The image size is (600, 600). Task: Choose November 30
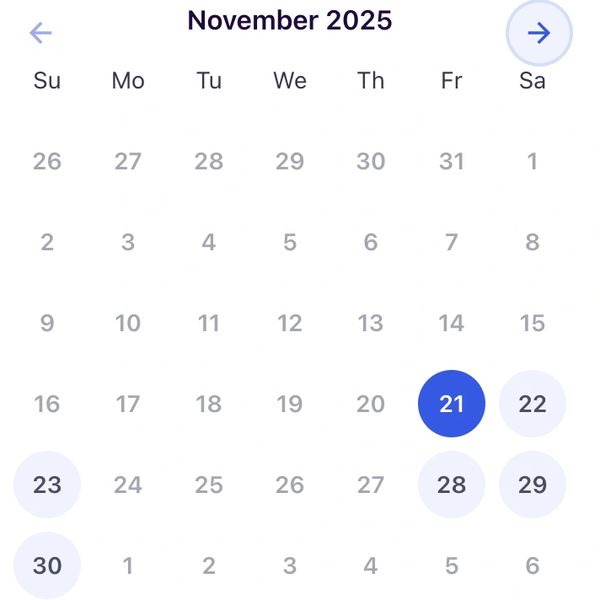[47, 566]
